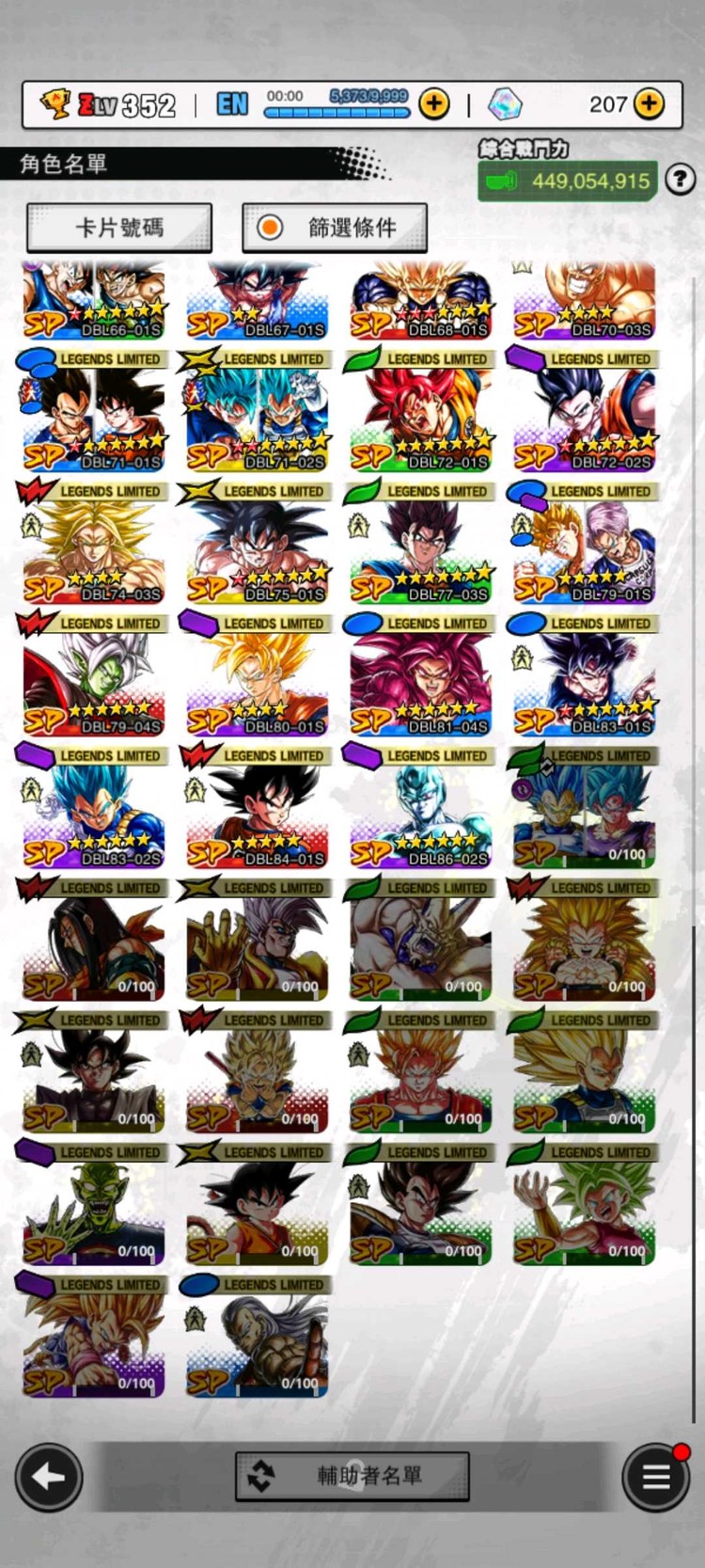Add crystals with the plus next to 207
Screen dimensions: 705x1568
coord(650,103)
